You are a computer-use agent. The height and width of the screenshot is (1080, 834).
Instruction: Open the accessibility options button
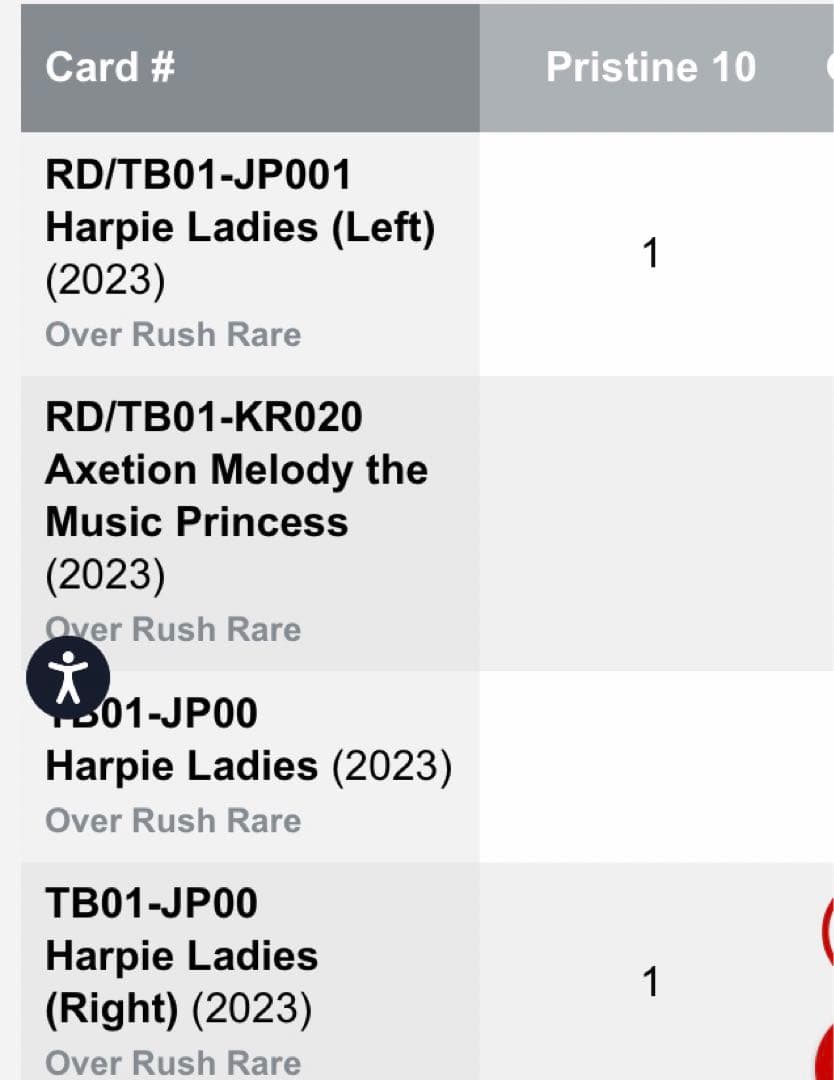(68, 677)
